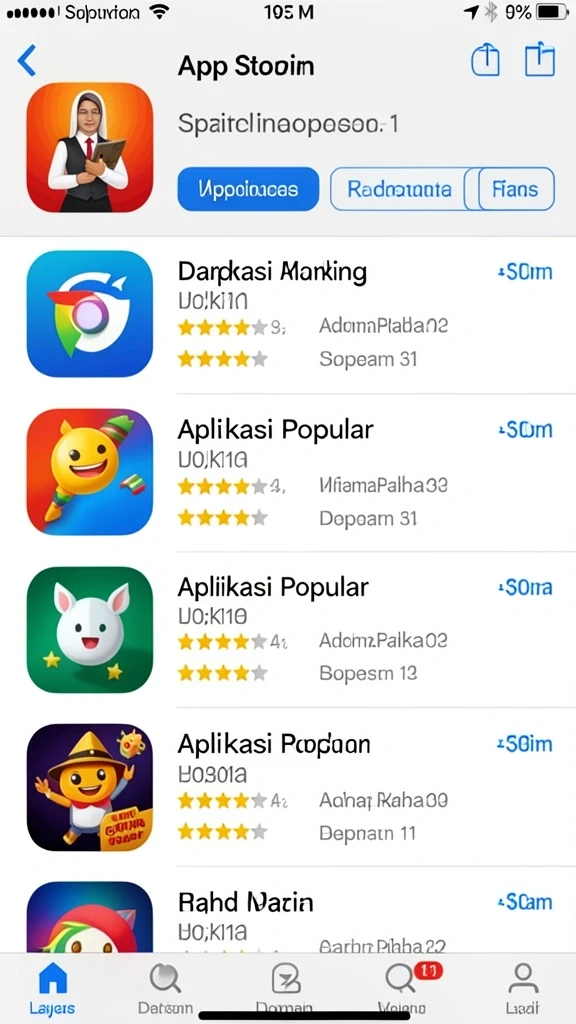
Task: Tap the price button beside Rahd Matin
Action: coord(525,903)
